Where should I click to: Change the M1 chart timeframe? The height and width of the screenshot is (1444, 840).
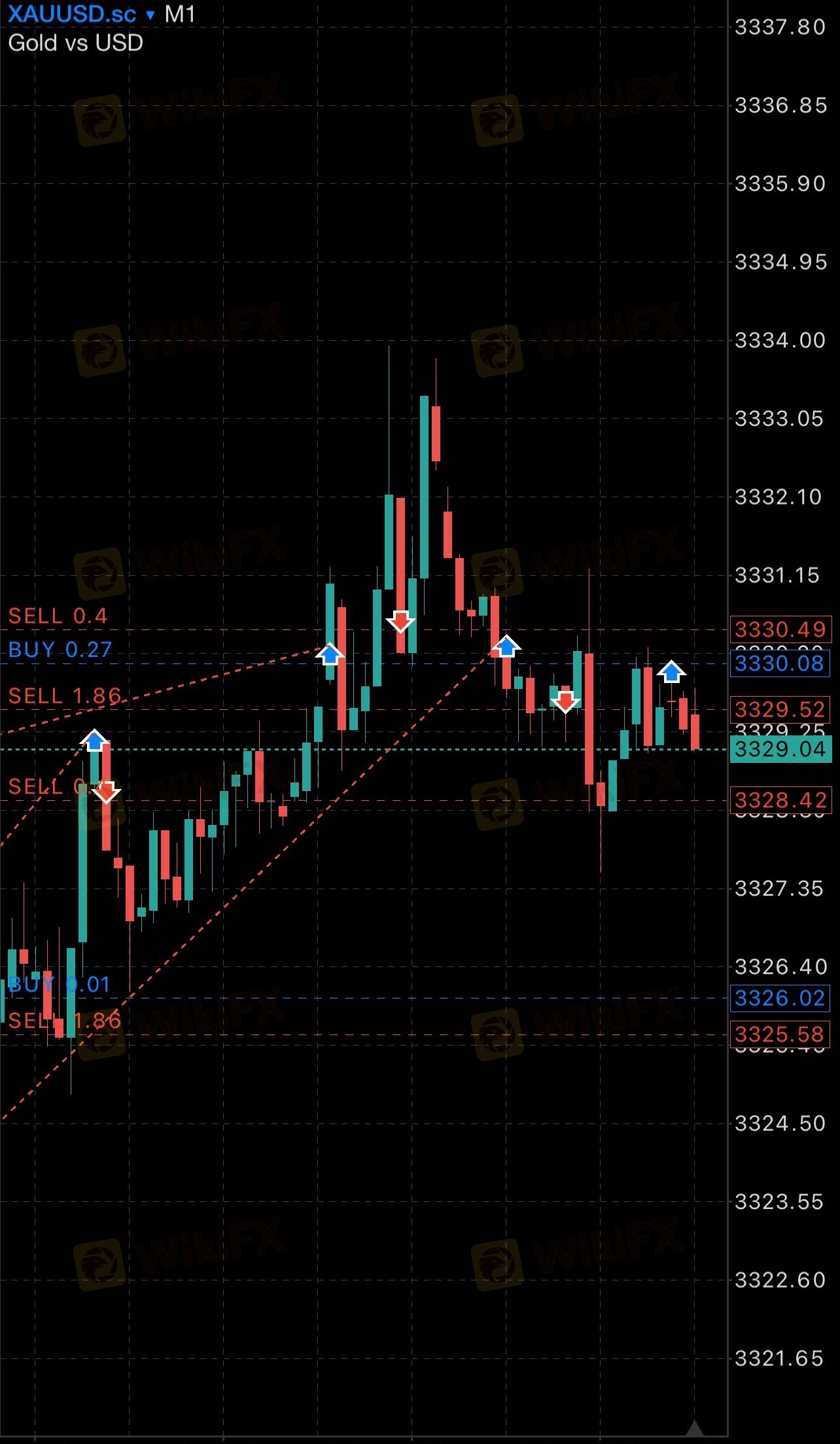pos(180,14)
